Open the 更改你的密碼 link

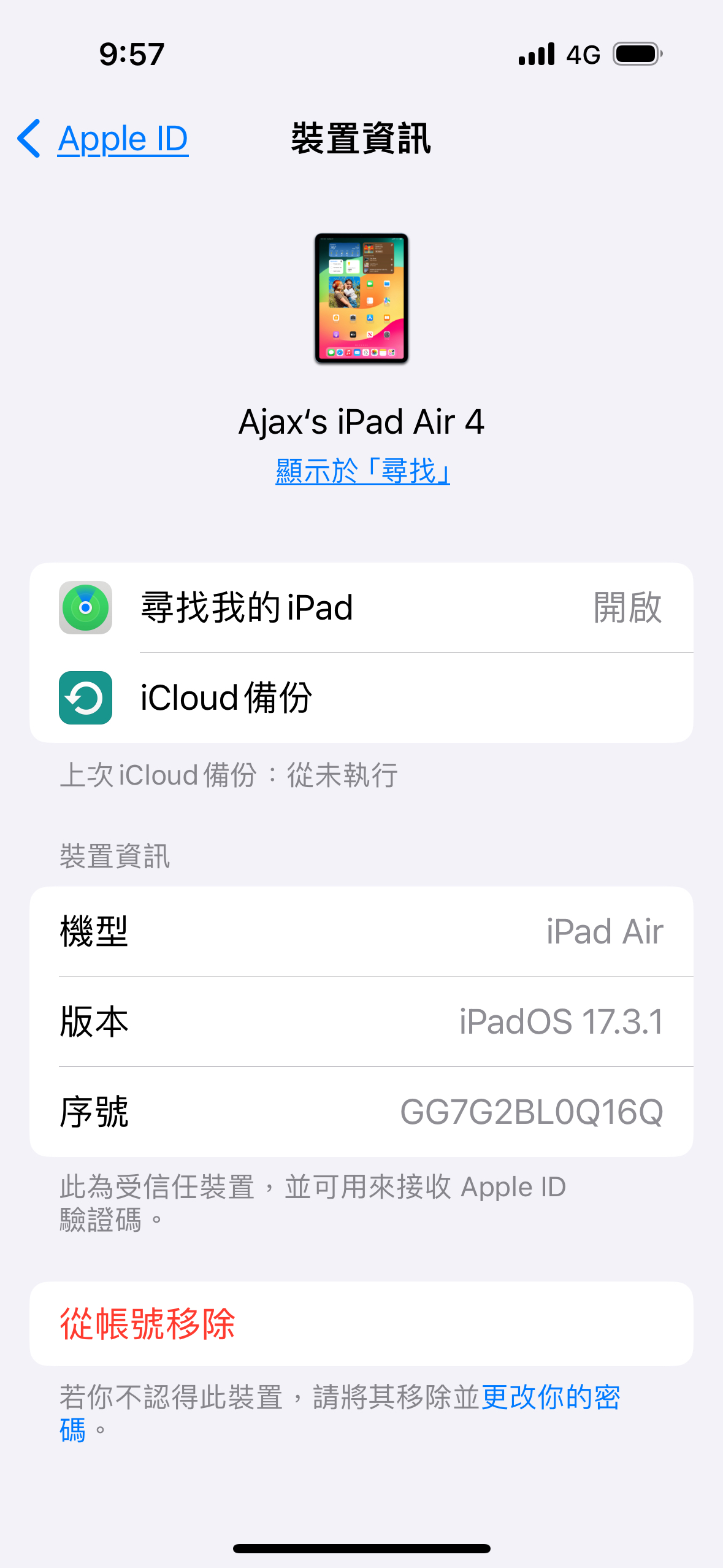pyautogui.click(x=550, y=1397)
